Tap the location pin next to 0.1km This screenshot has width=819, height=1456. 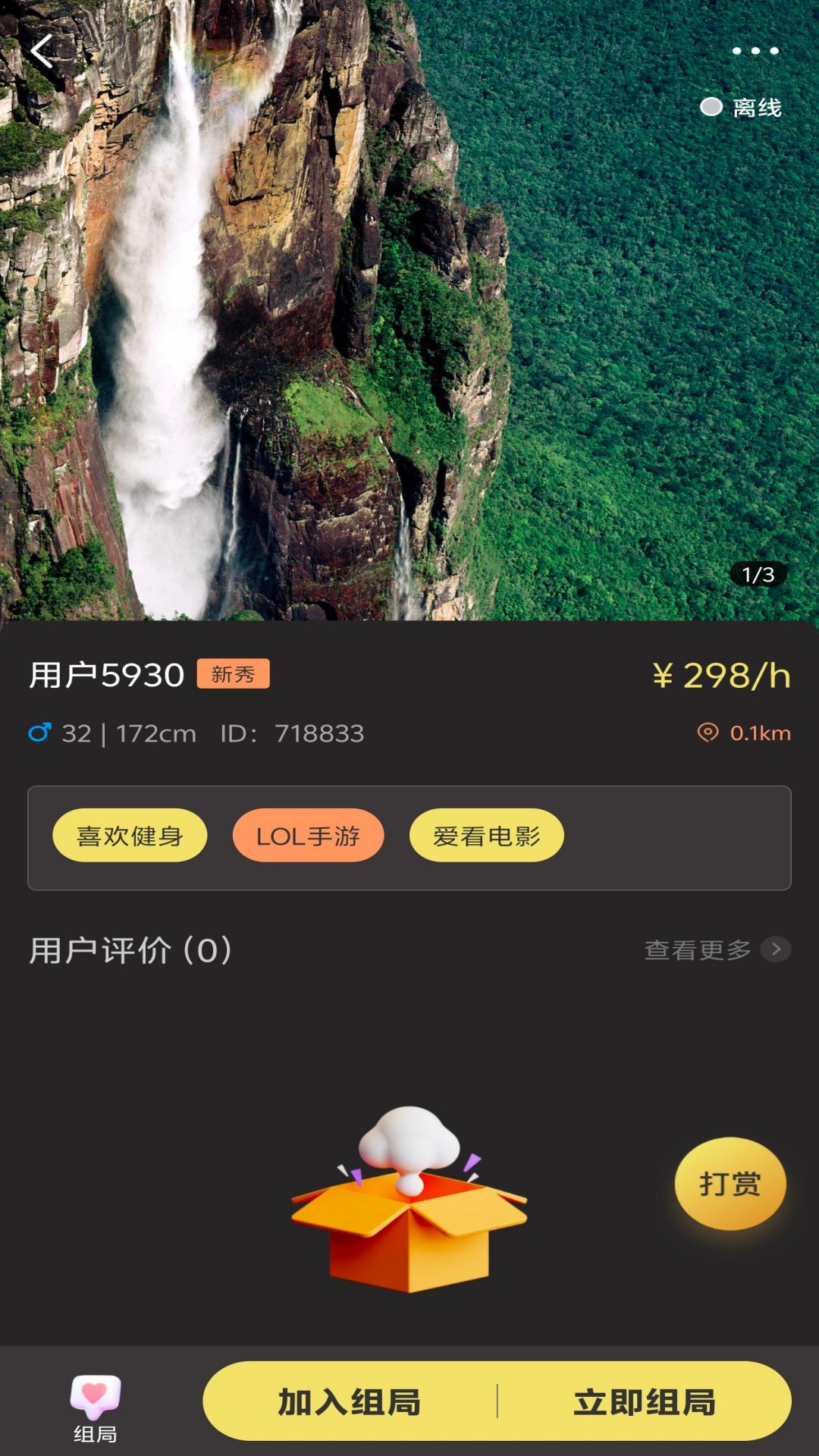707,733
